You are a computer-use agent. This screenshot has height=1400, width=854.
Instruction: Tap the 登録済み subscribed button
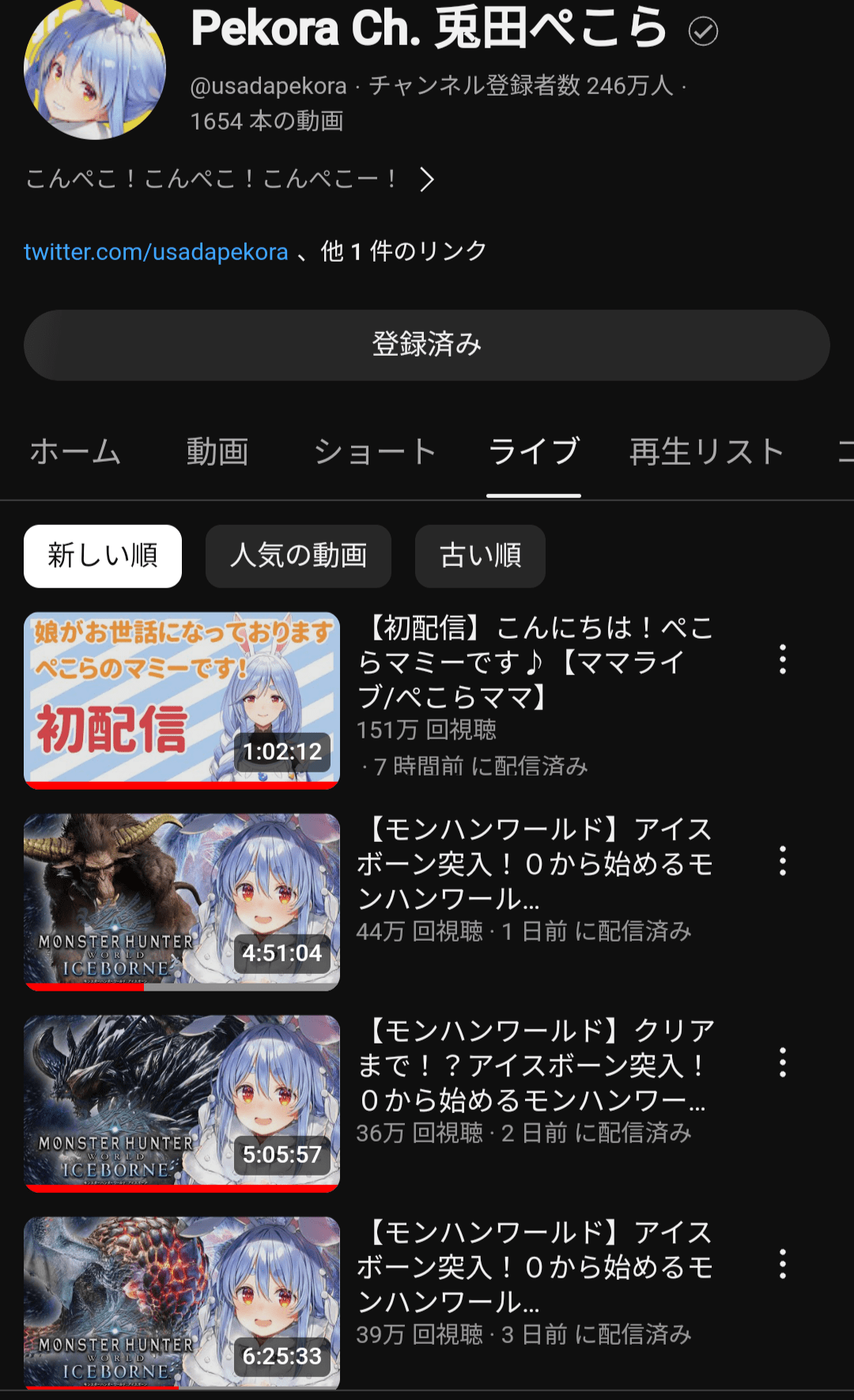point(427,345)
